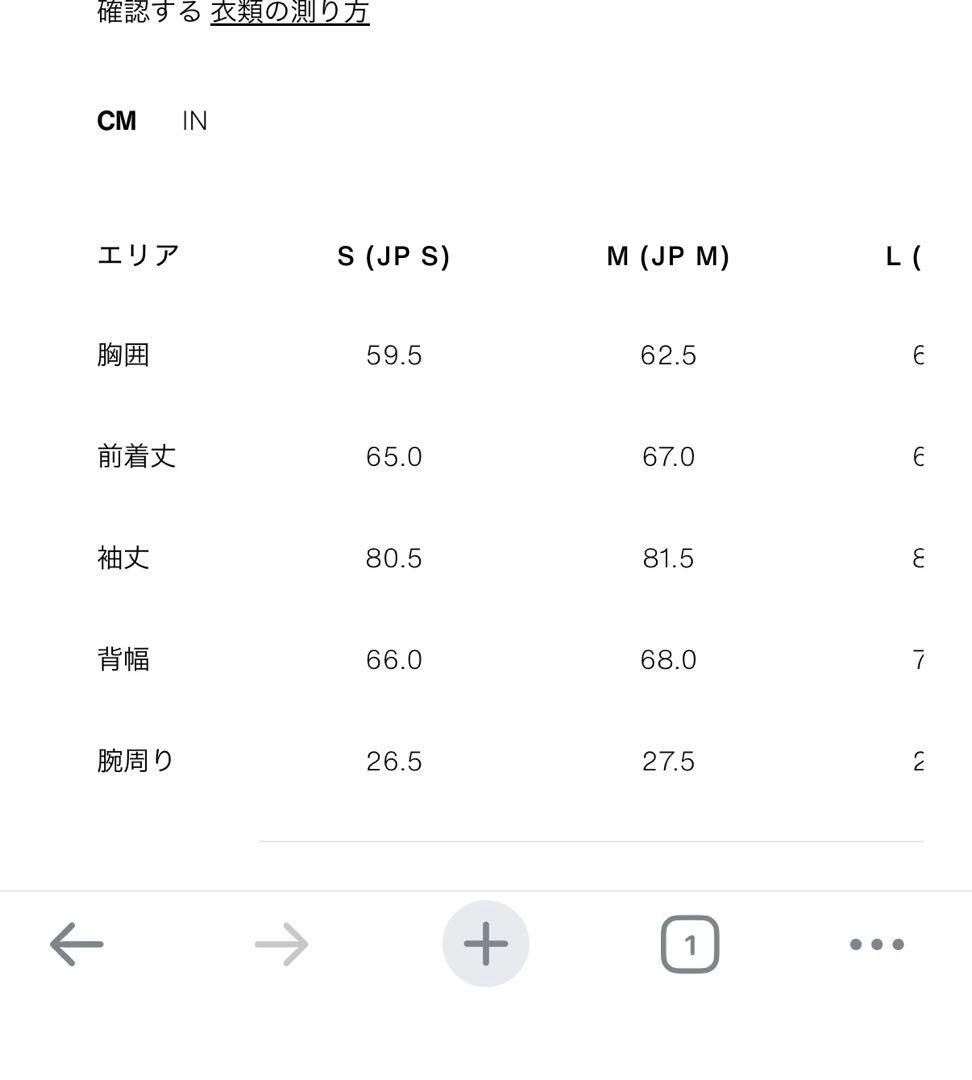Tap the grayed-out forward navigation icon
The width and height of the screenshot is (972, 1080).
pos(281,943)
